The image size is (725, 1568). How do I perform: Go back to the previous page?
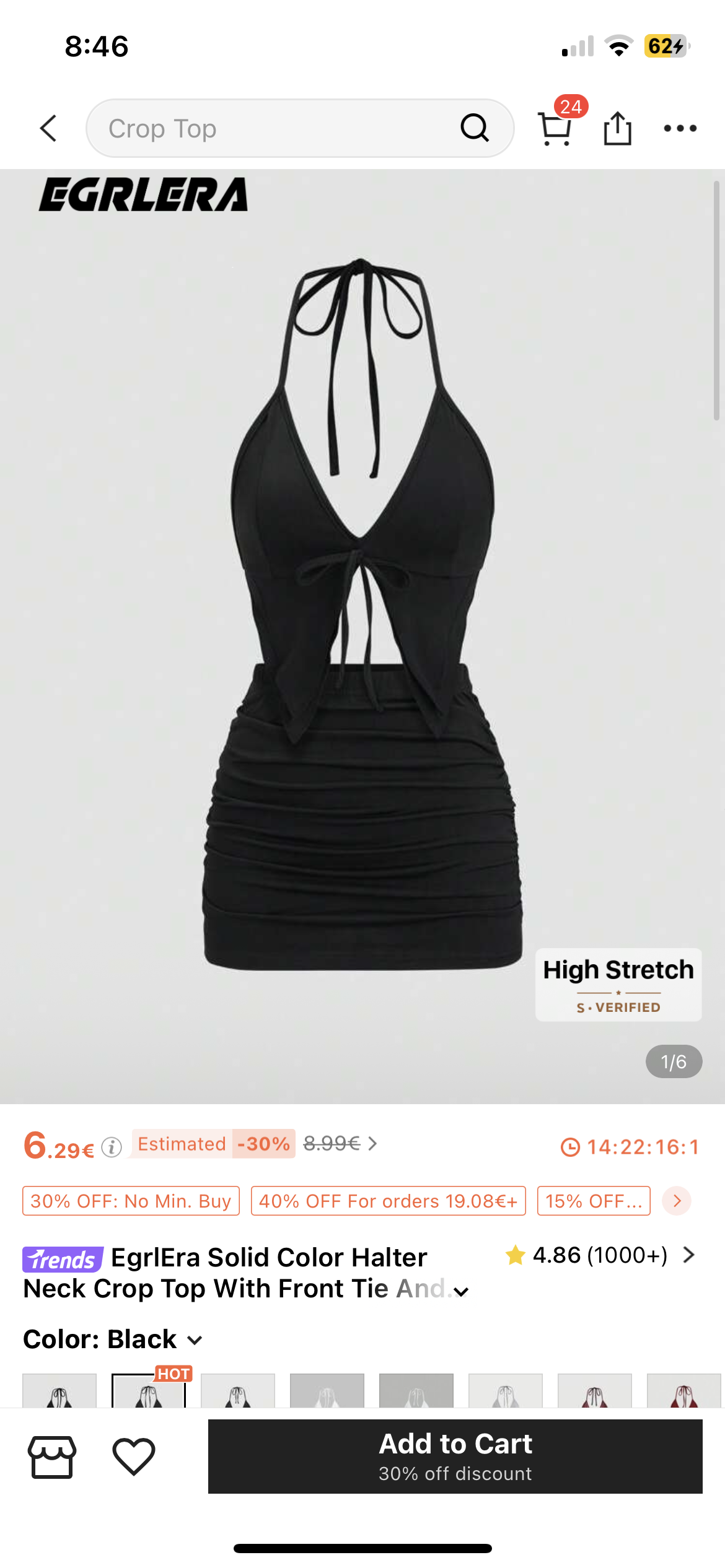tap(48, 129)
